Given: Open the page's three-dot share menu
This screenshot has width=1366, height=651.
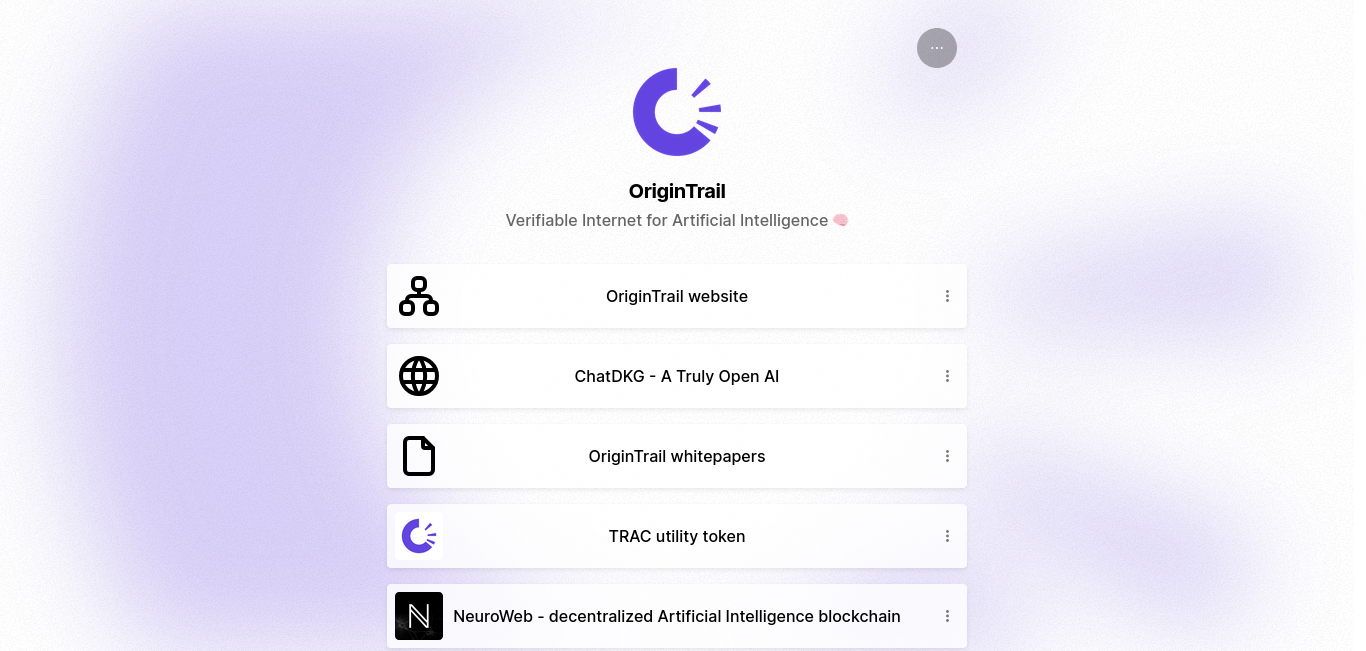Looking at the screenshot, I should click(x=936, y=48).
